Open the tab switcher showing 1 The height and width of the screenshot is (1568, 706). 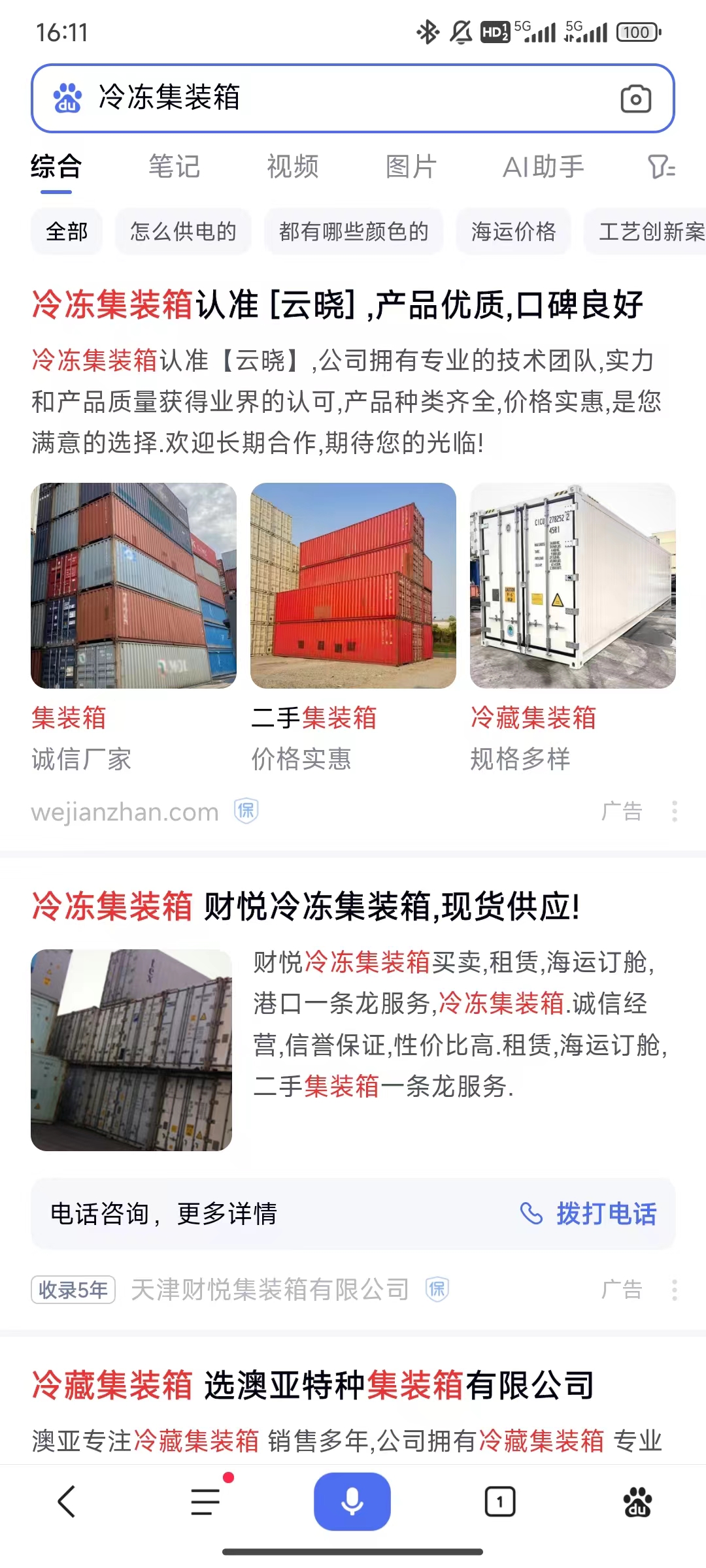[x=499, y=1501]
